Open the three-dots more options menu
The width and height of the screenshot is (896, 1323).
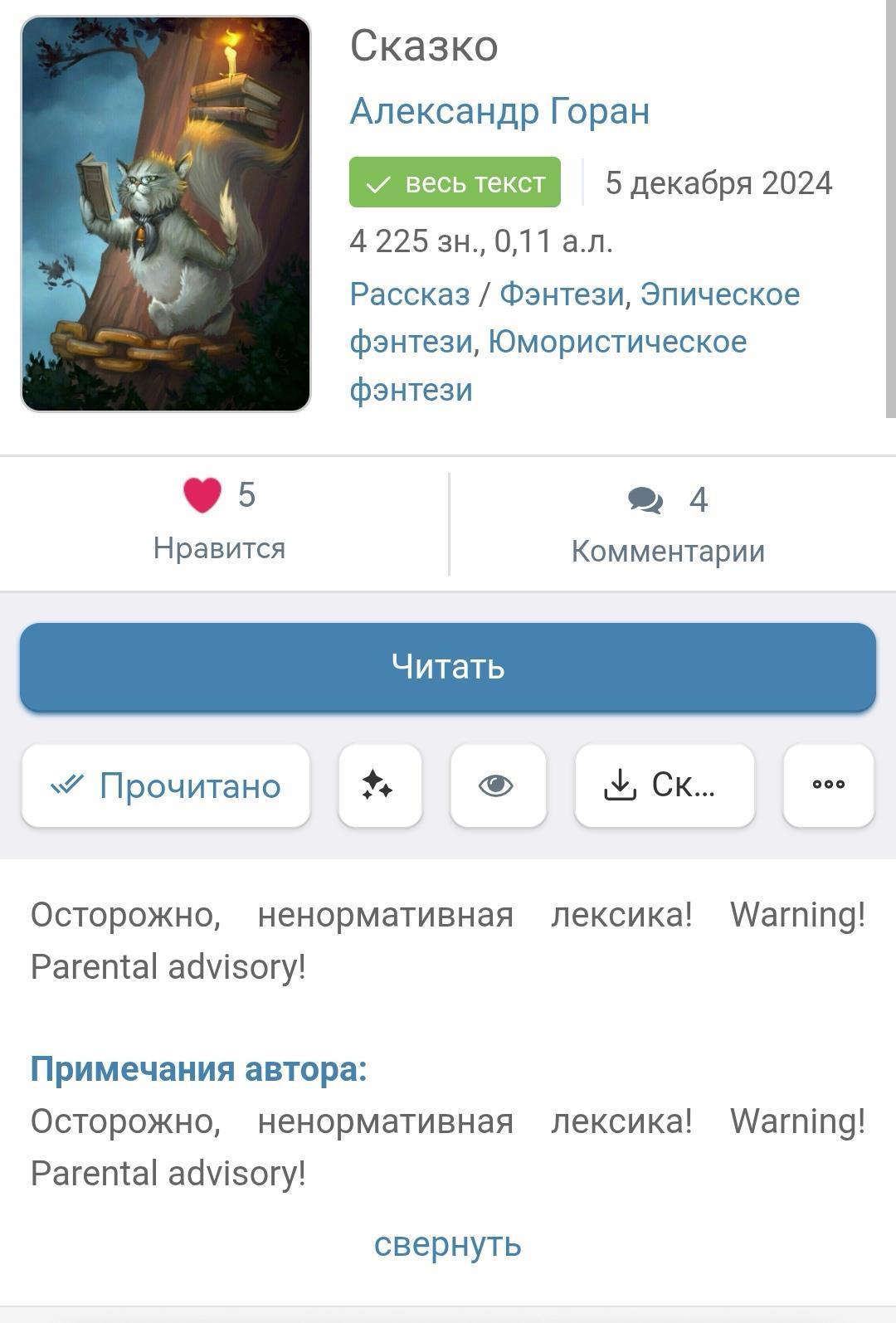tap(828, 786)
